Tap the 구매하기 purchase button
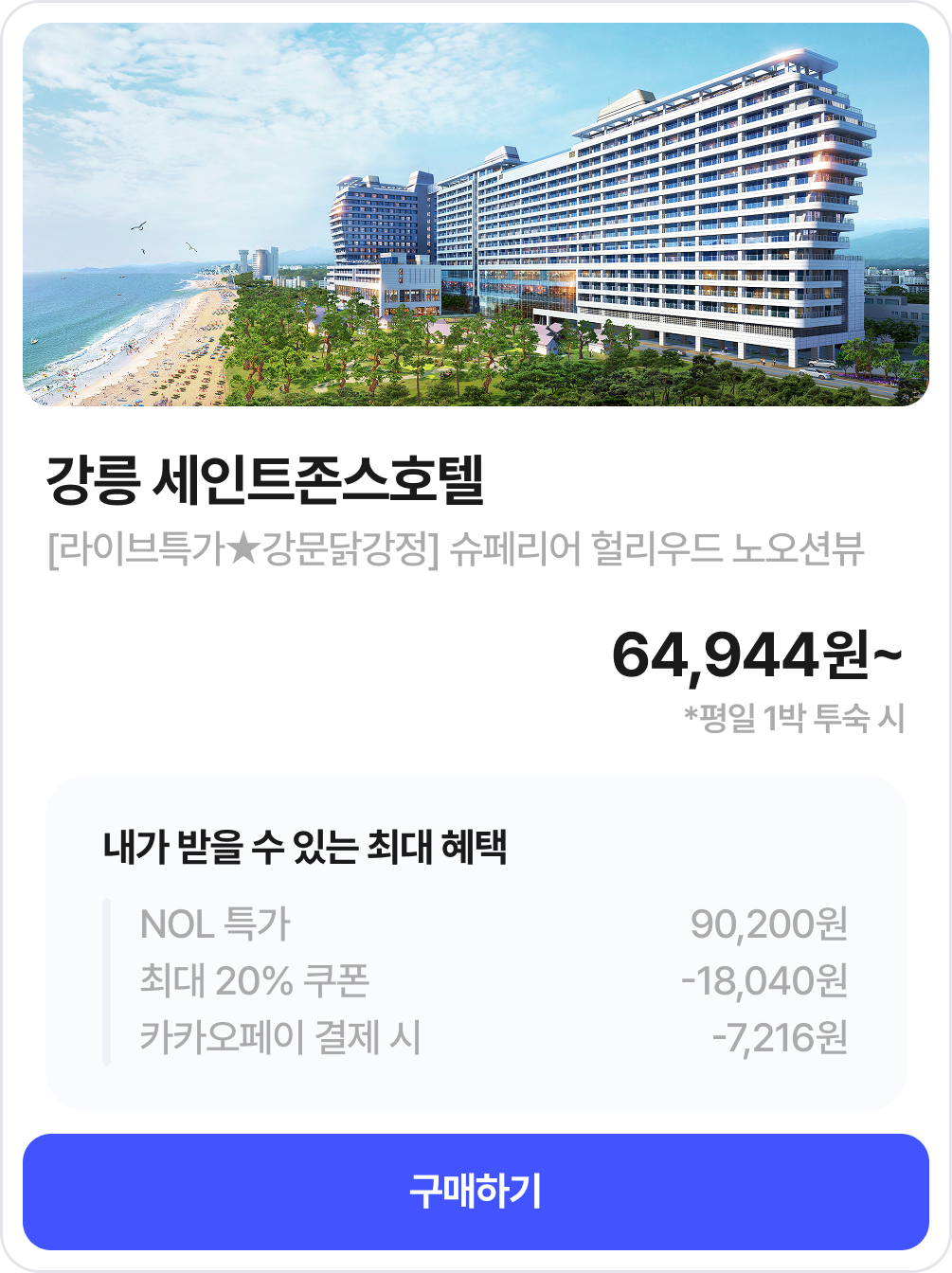Viewport: 952px width, 1273px height. tap(476, 1192)
